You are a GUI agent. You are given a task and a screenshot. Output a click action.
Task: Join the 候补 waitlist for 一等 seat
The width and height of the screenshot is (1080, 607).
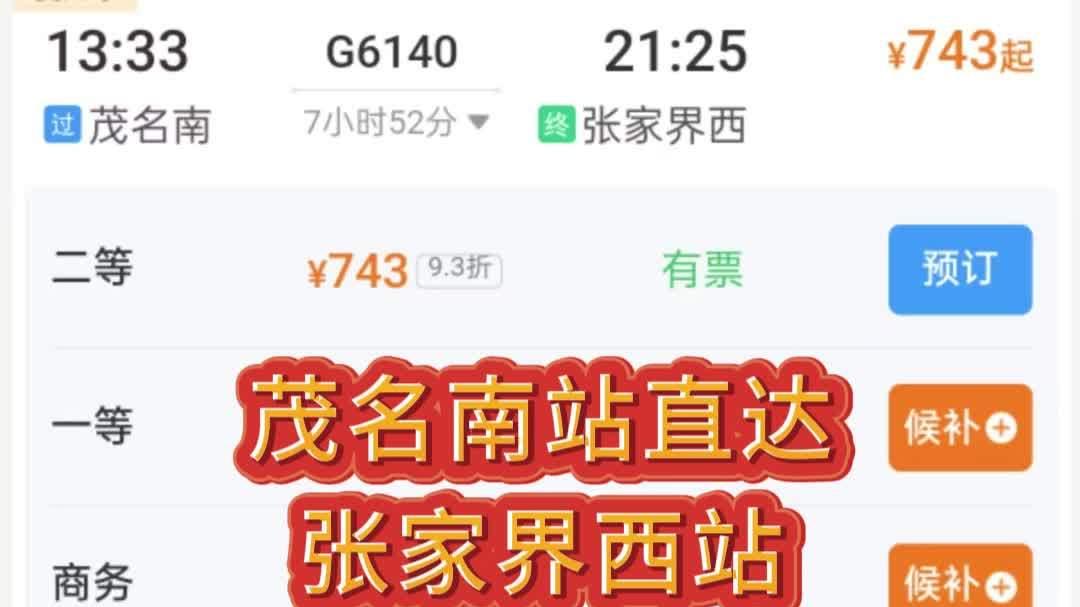click(x=959, y=428)
